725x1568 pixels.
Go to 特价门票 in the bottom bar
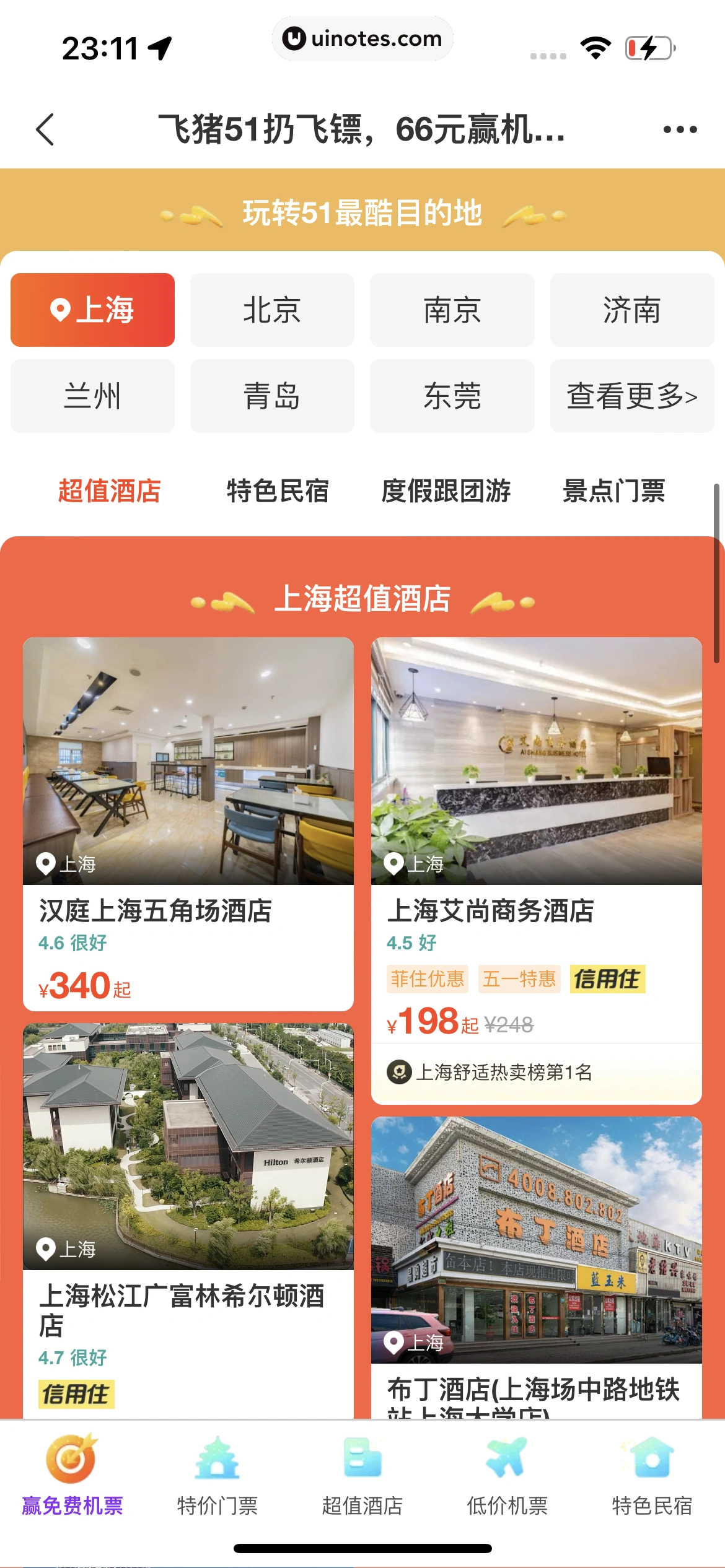coord(217,1475)
